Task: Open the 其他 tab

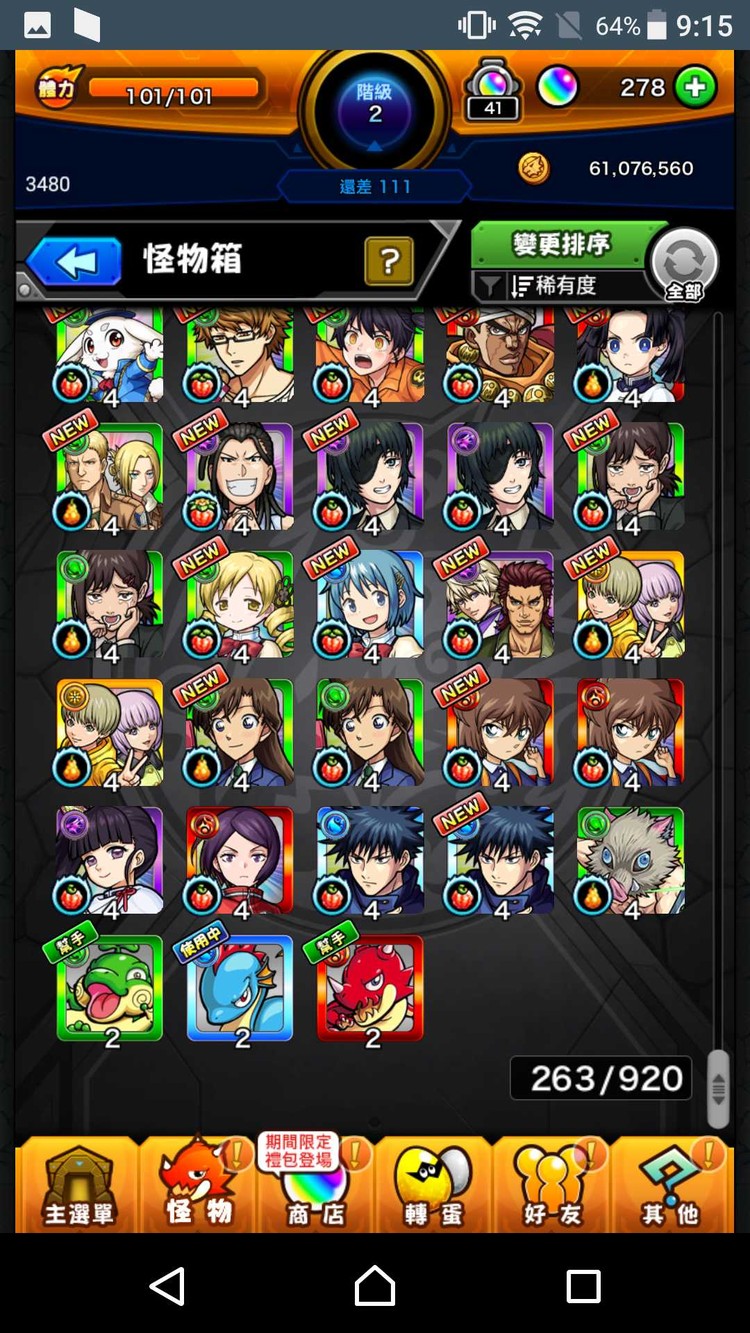Action: 670,1186
